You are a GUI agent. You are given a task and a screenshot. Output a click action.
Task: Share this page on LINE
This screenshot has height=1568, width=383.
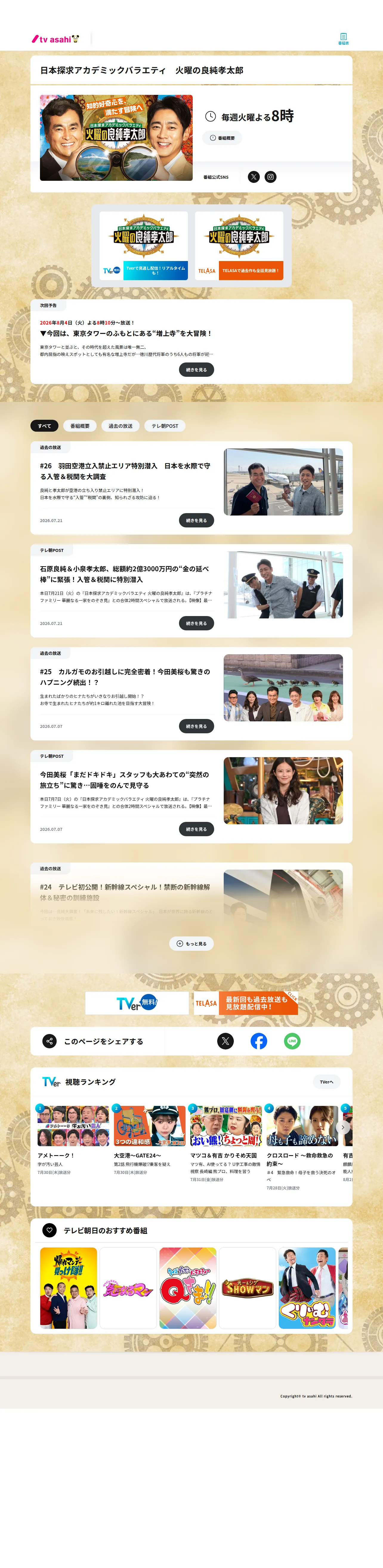coord(292,1041)
